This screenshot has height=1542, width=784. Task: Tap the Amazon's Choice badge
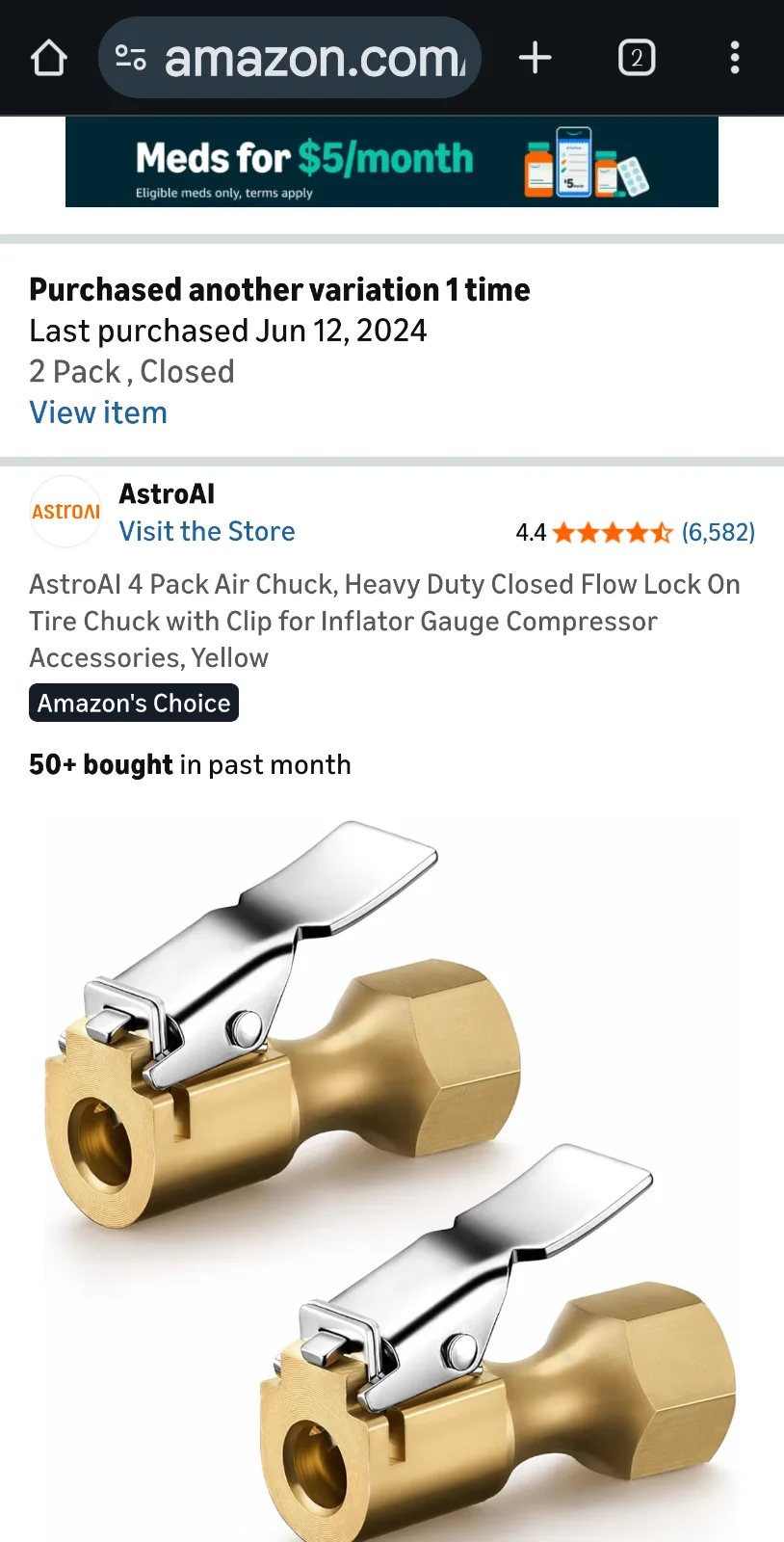click(134, 704)
